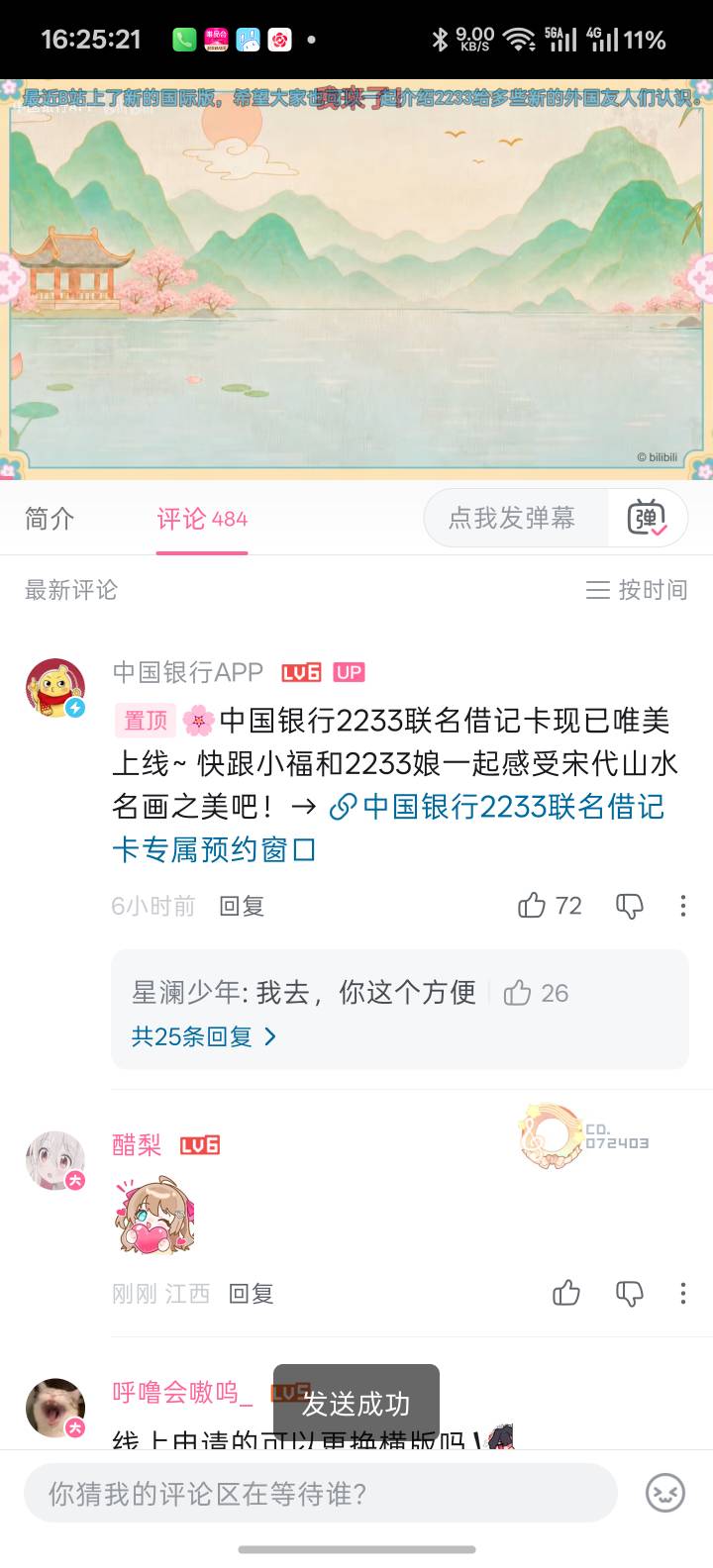Reply to 中国银行APP's pinned comment
Screen dimensions: 713x1568
click(x=242, y=906)
